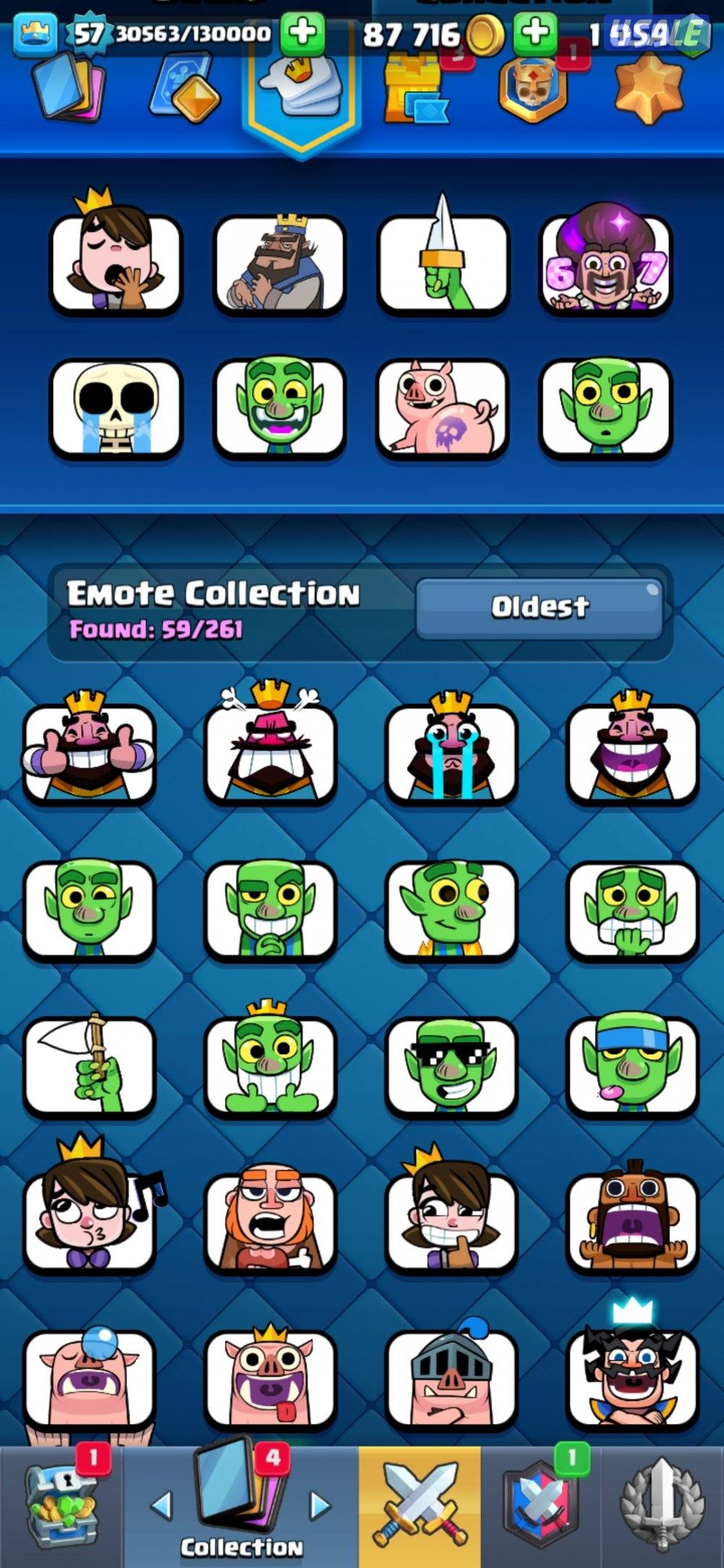Select the whistling princess emote
Image resolution: width=724 pixels, height=1568 pixels.
click(x=89, y=1222)
